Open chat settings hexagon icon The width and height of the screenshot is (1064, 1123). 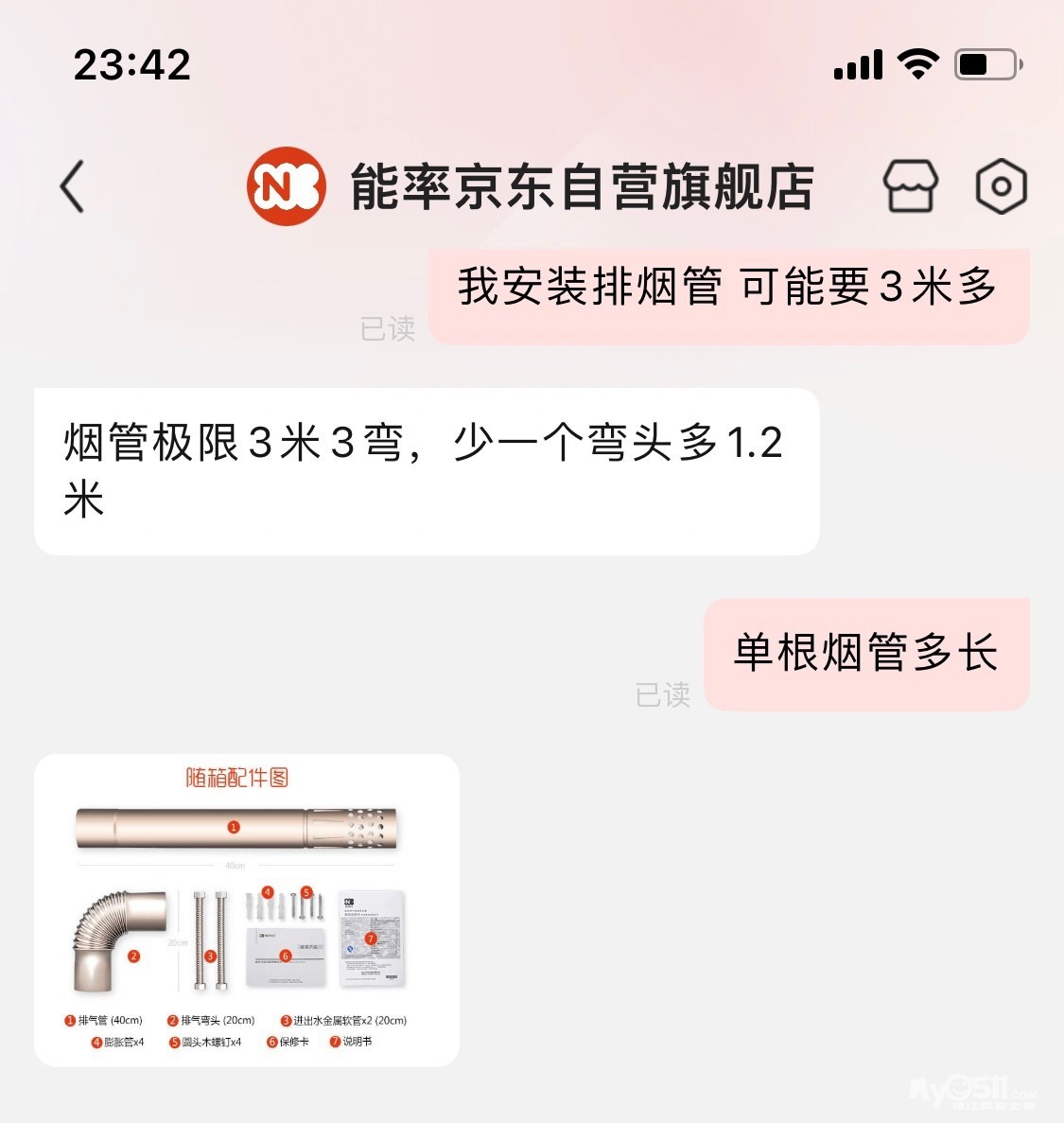(1001, 185)
